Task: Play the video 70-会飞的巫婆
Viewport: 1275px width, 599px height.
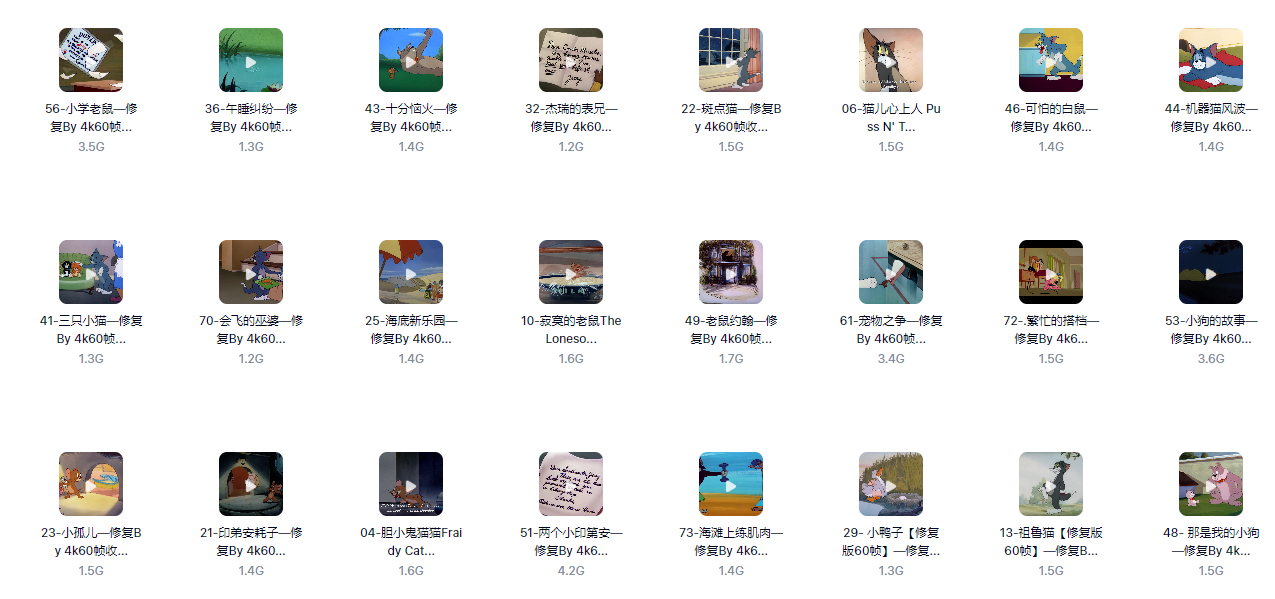Action: pos(251,272)
